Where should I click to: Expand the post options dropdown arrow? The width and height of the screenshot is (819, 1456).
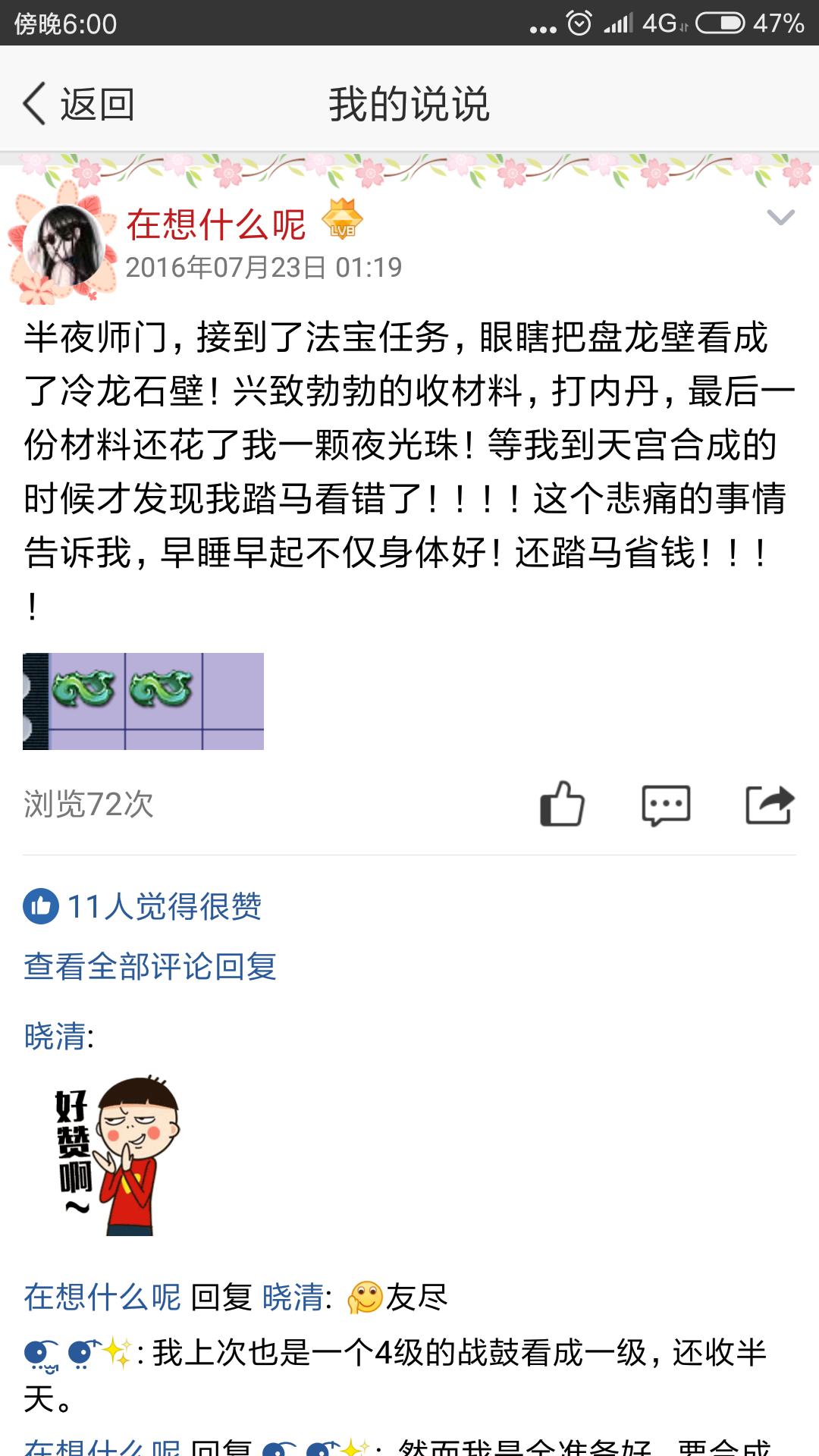(x=780, y=218)
